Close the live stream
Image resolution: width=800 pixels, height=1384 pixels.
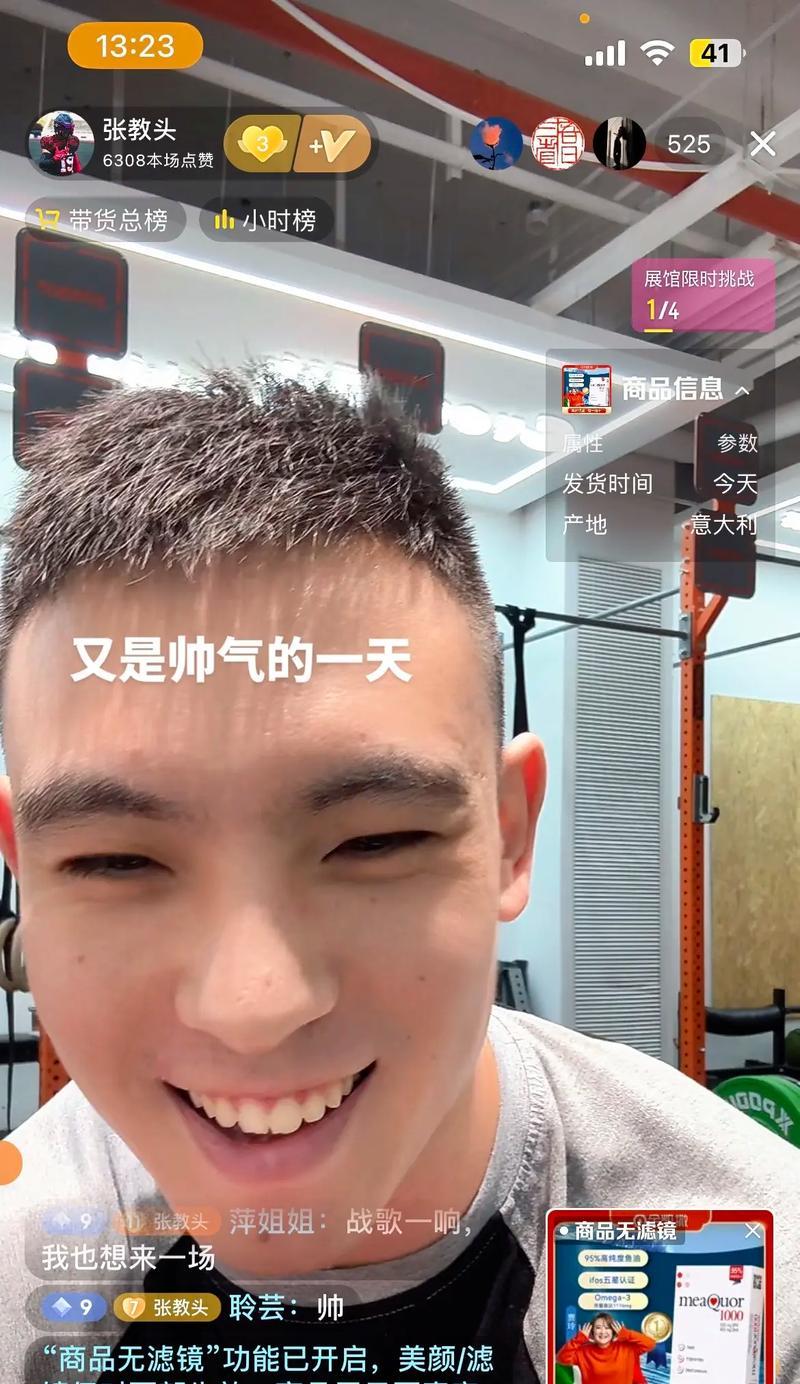[763, 144]
